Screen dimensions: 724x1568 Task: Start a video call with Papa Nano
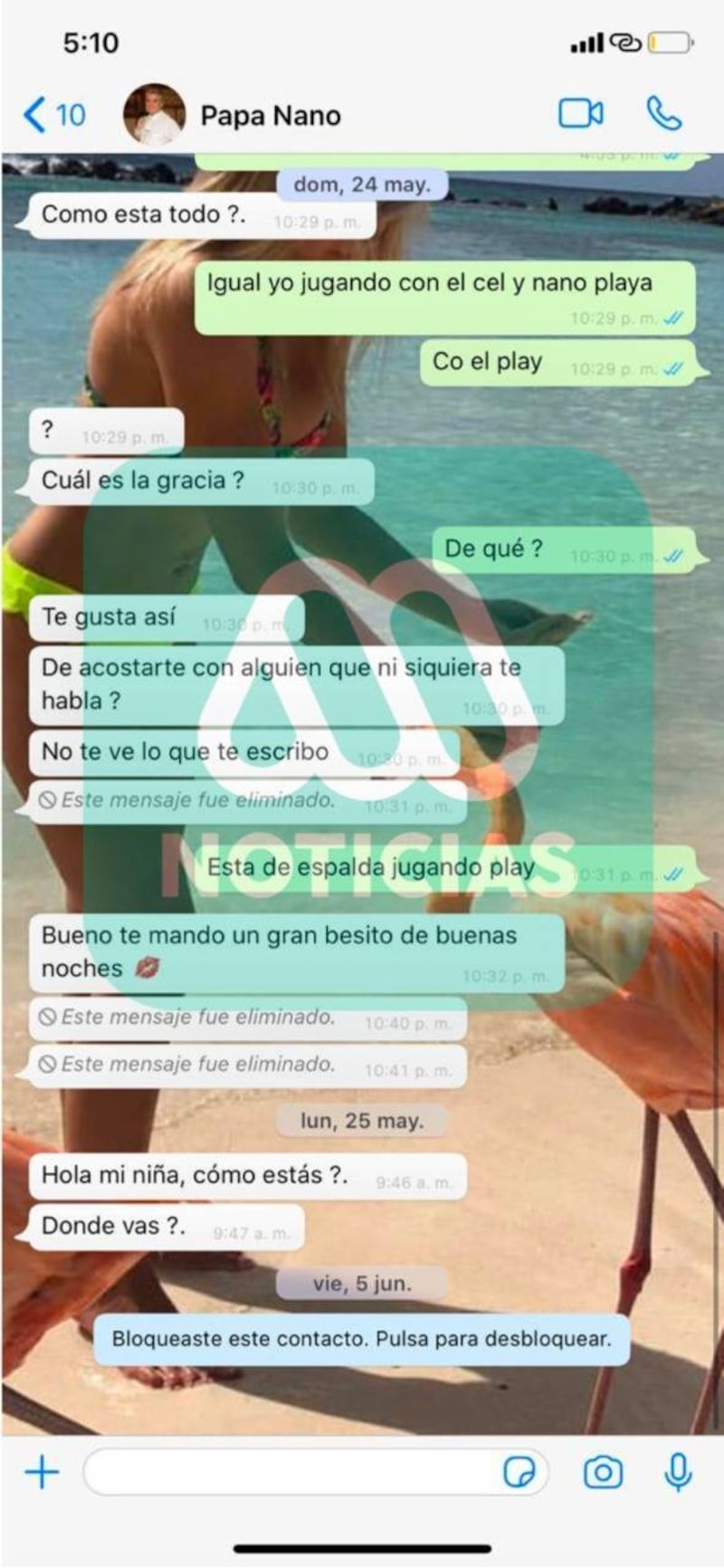(580, 114)
